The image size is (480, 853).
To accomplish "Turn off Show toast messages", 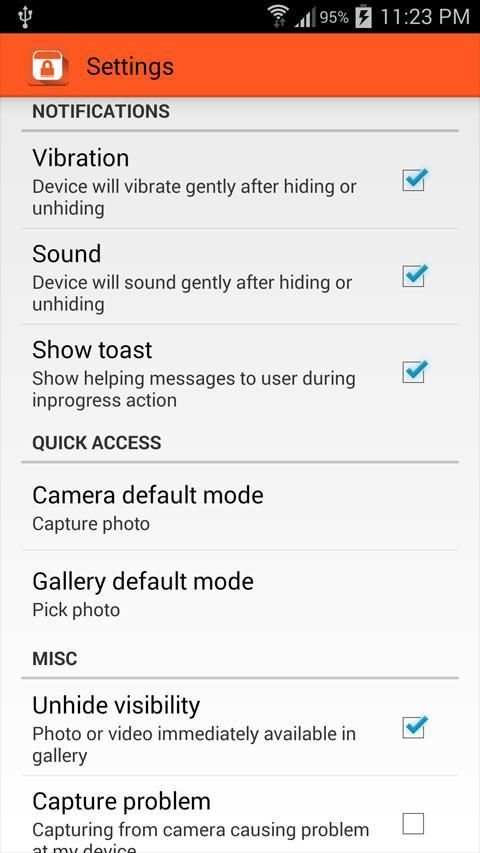I will pos(414,372).
